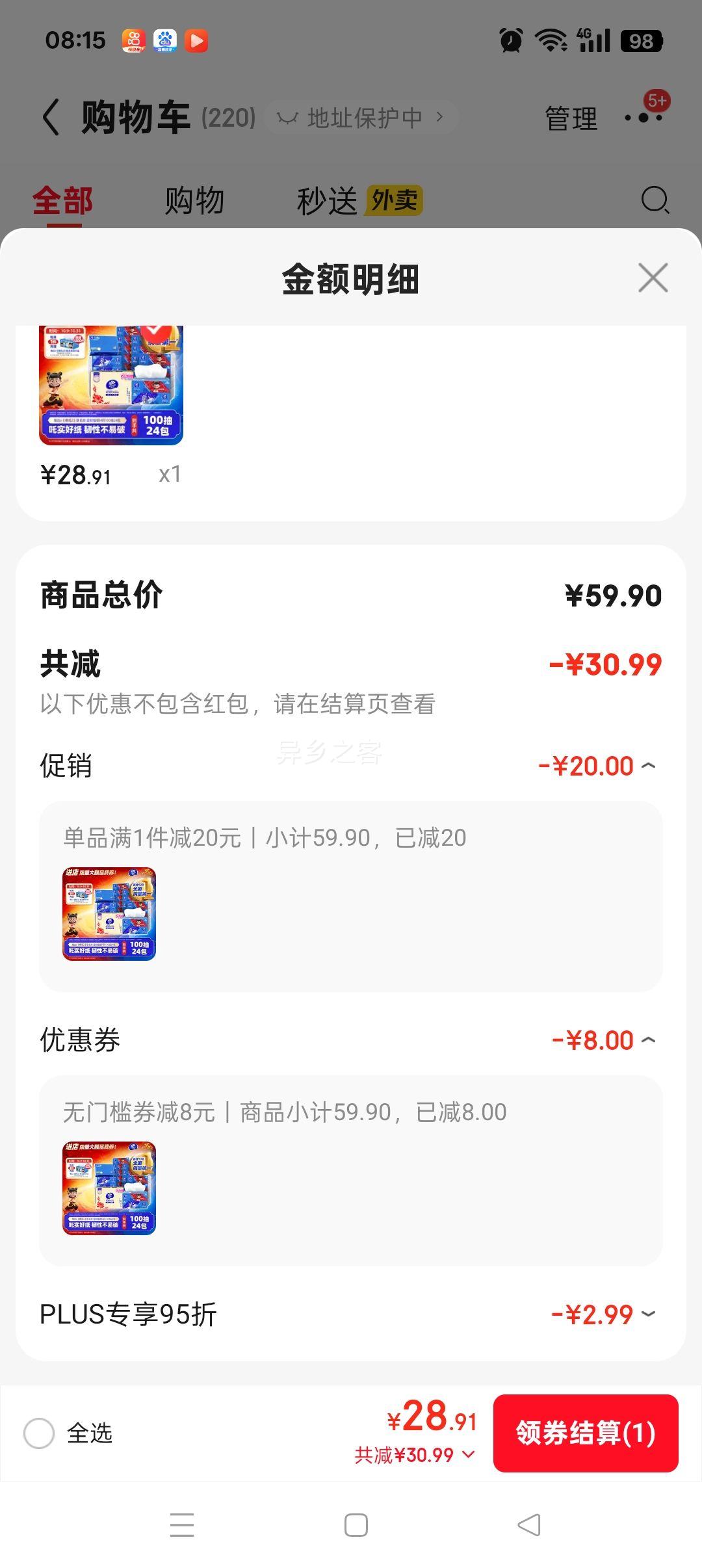Open the system recent apps view
The height and width of the screenshot is (1568, 702).
(x=182, y=1525)
